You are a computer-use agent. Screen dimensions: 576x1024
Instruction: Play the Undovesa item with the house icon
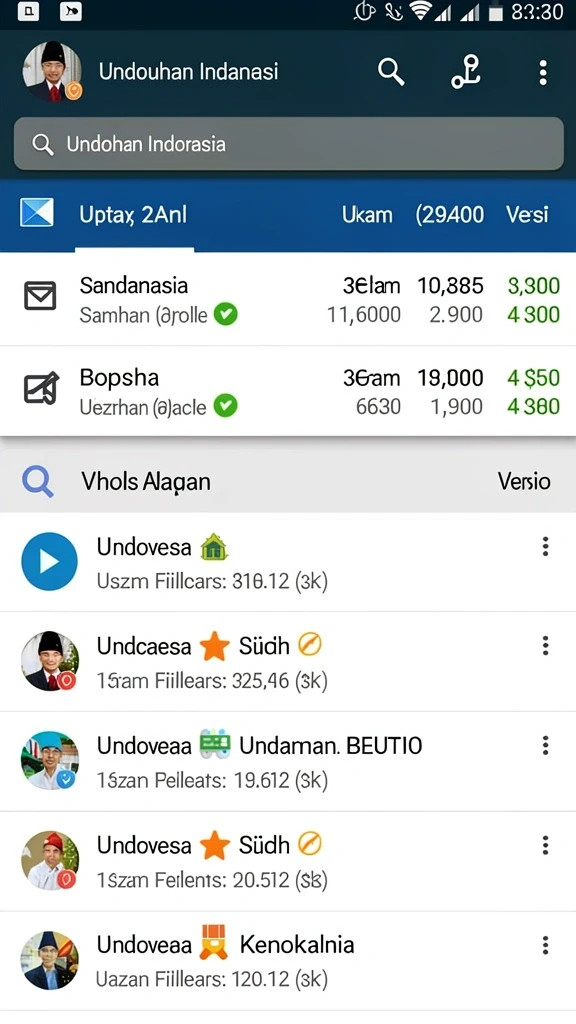point(49,562)
